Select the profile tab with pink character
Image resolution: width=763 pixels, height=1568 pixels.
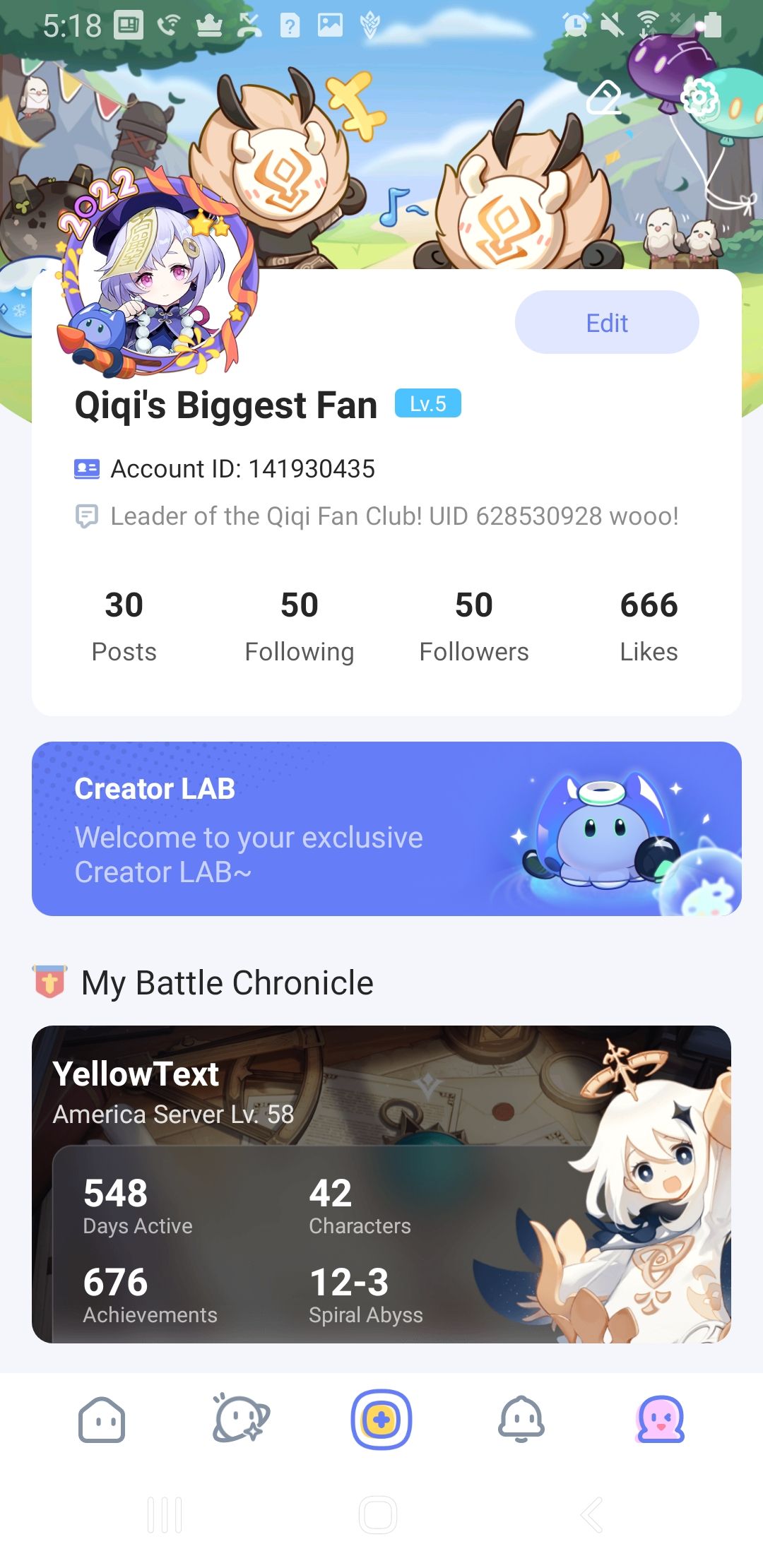pyautogui.click(x=661, y=1420)
